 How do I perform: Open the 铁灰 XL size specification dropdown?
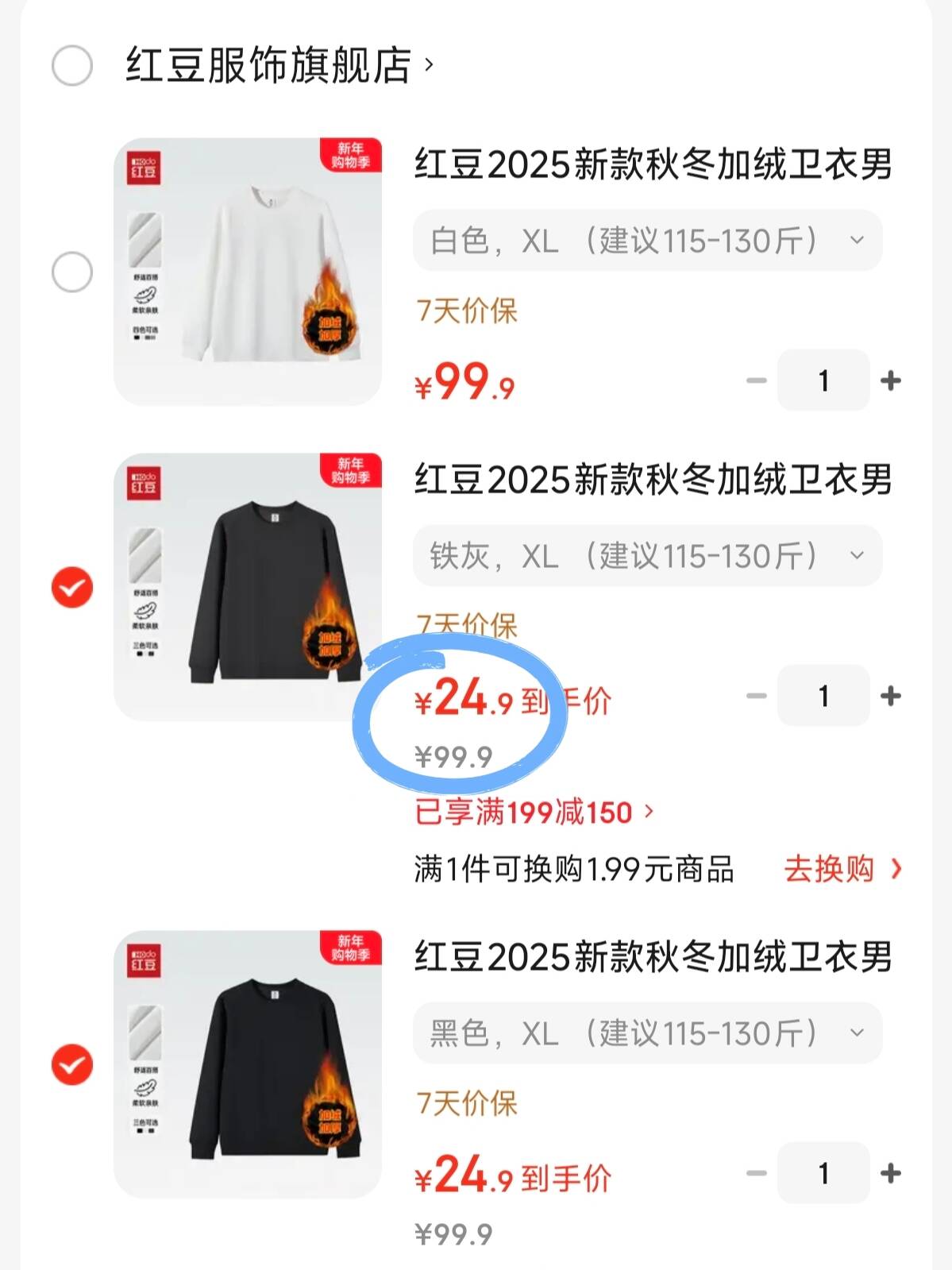(x=645, y=556)
